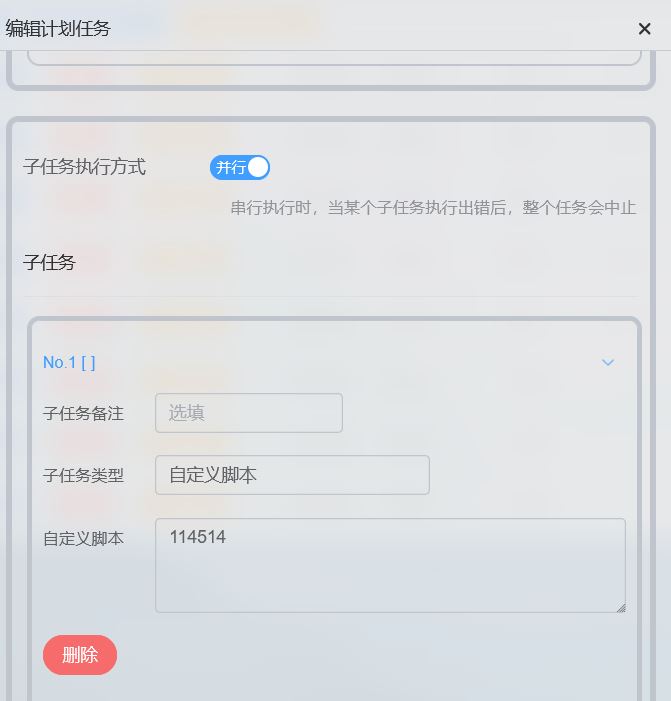Open the 子任务类型 dropdown

[x=292, y=475]
